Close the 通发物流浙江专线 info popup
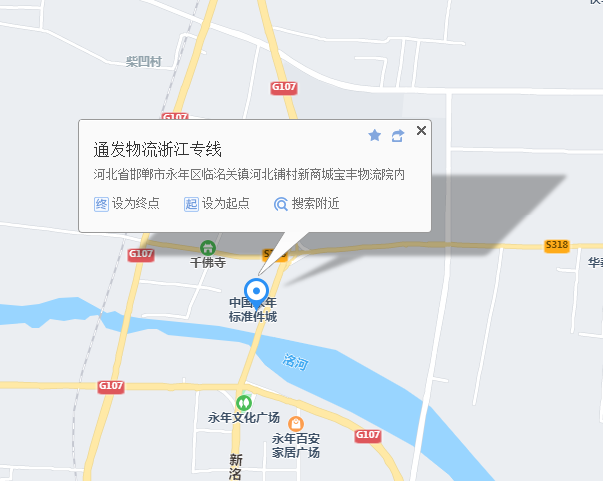The width and height of the screenshot is (603, 481). pos(421,131)
